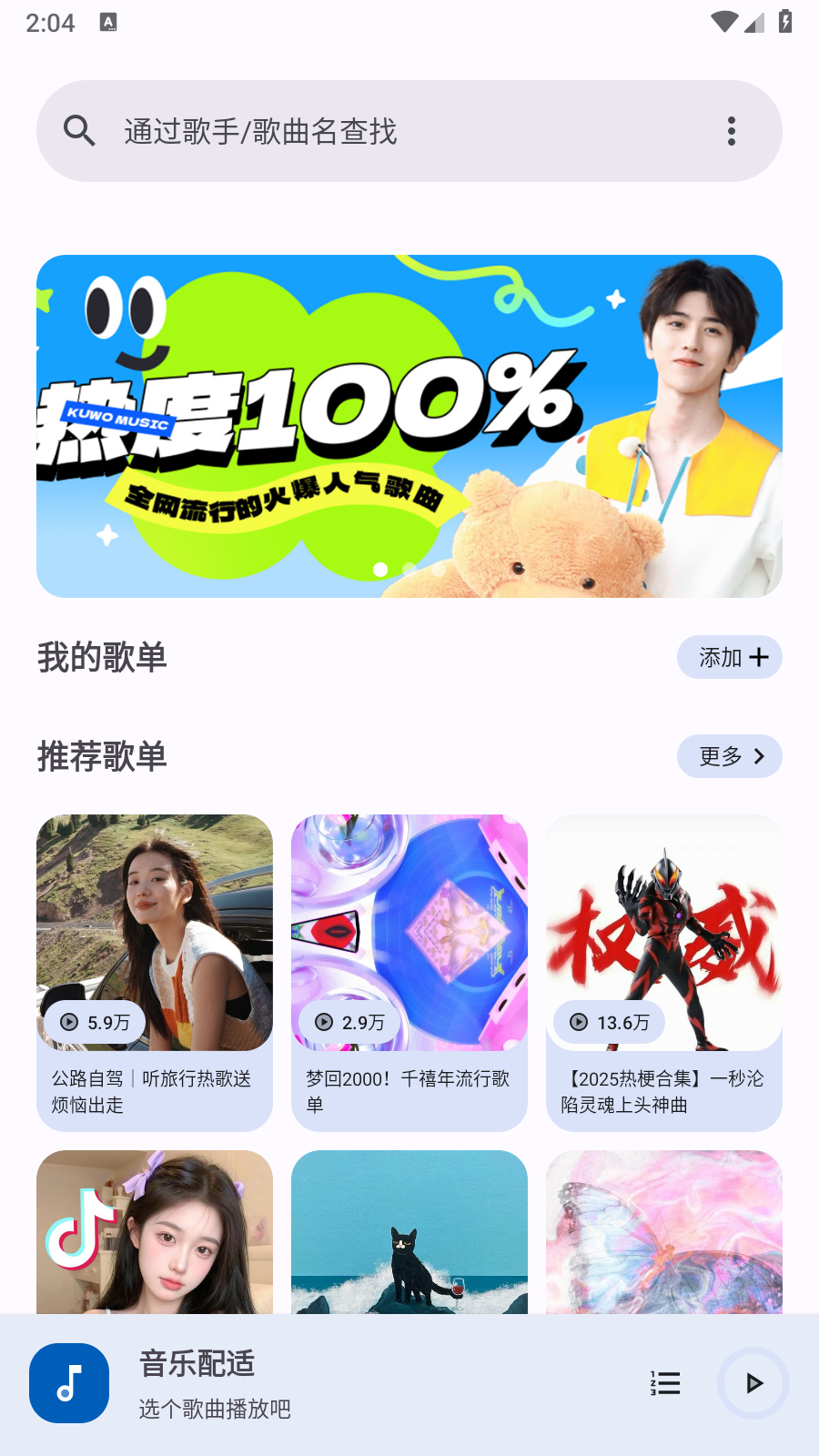Click the 添加 button to create a playlist
Image resolution: width=819 pixels, height=1456 pixels.
[730, 657]
